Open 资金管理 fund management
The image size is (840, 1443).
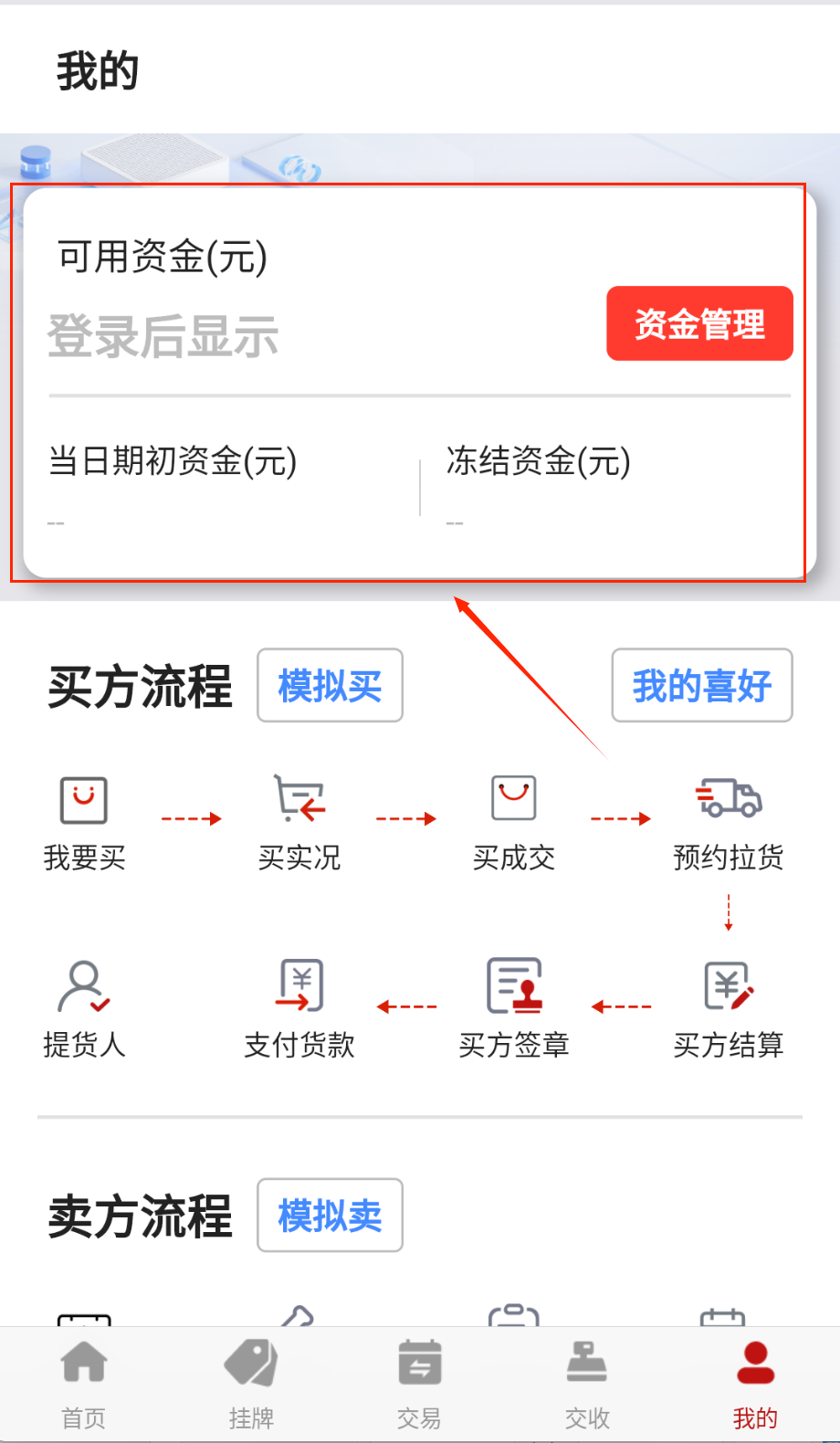point(699,323)
